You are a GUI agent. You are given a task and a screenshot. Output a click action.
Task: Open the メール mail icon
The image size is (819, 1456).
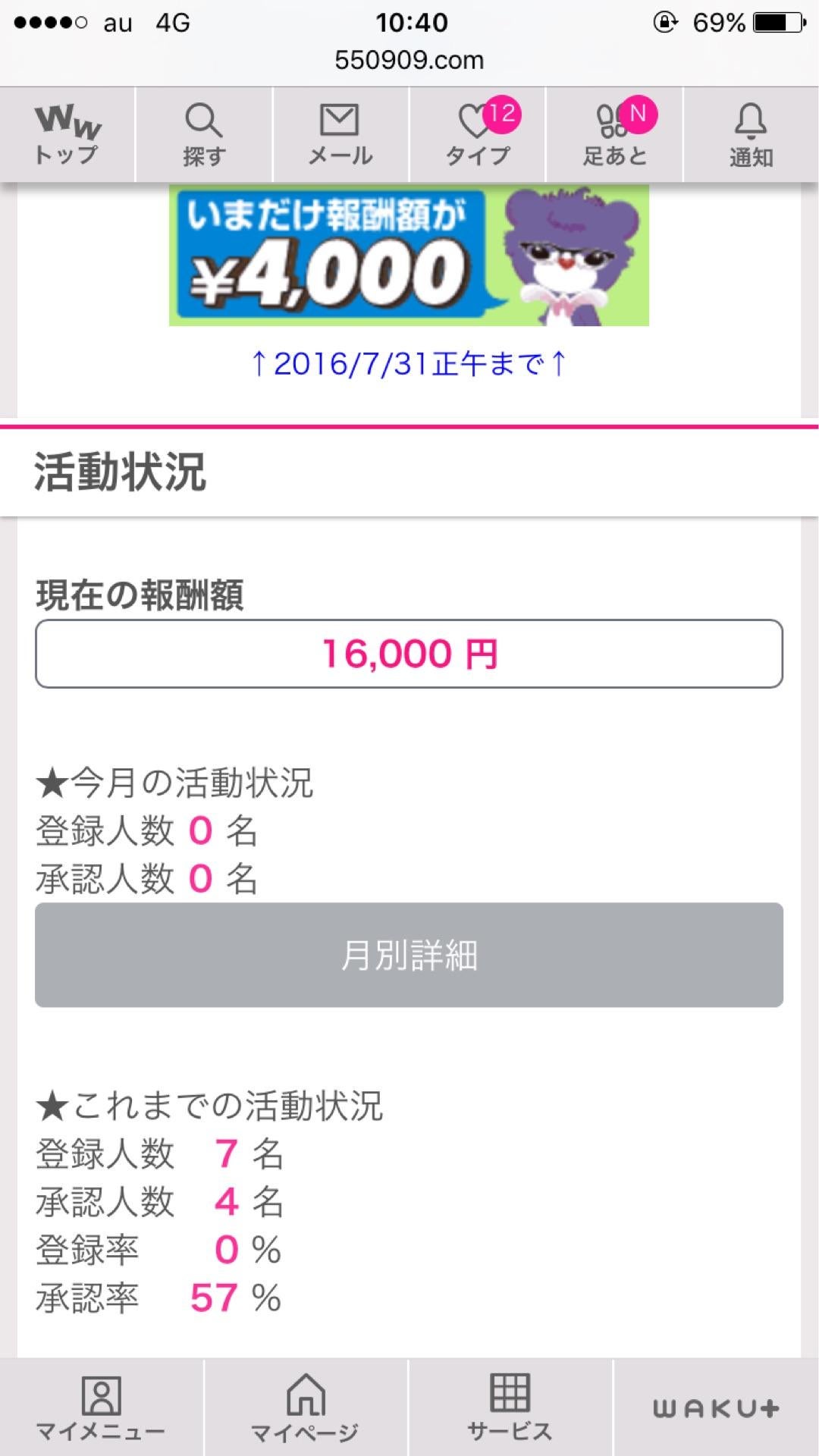340,135
